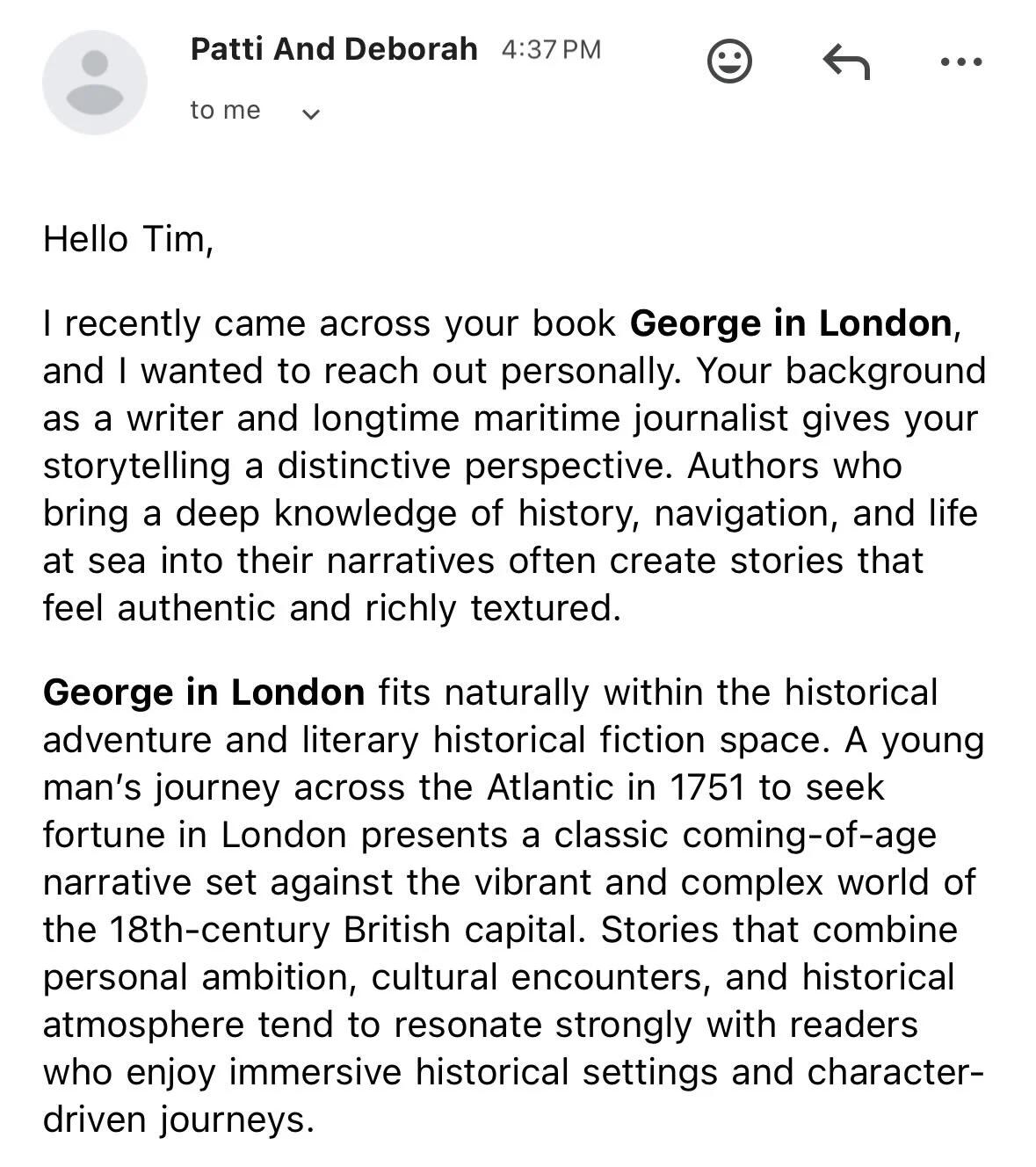Image resolution: width=1036 pixels, height=1167 pixels.
Task: Click the "to me" label
Action: [x=225, y=111]
